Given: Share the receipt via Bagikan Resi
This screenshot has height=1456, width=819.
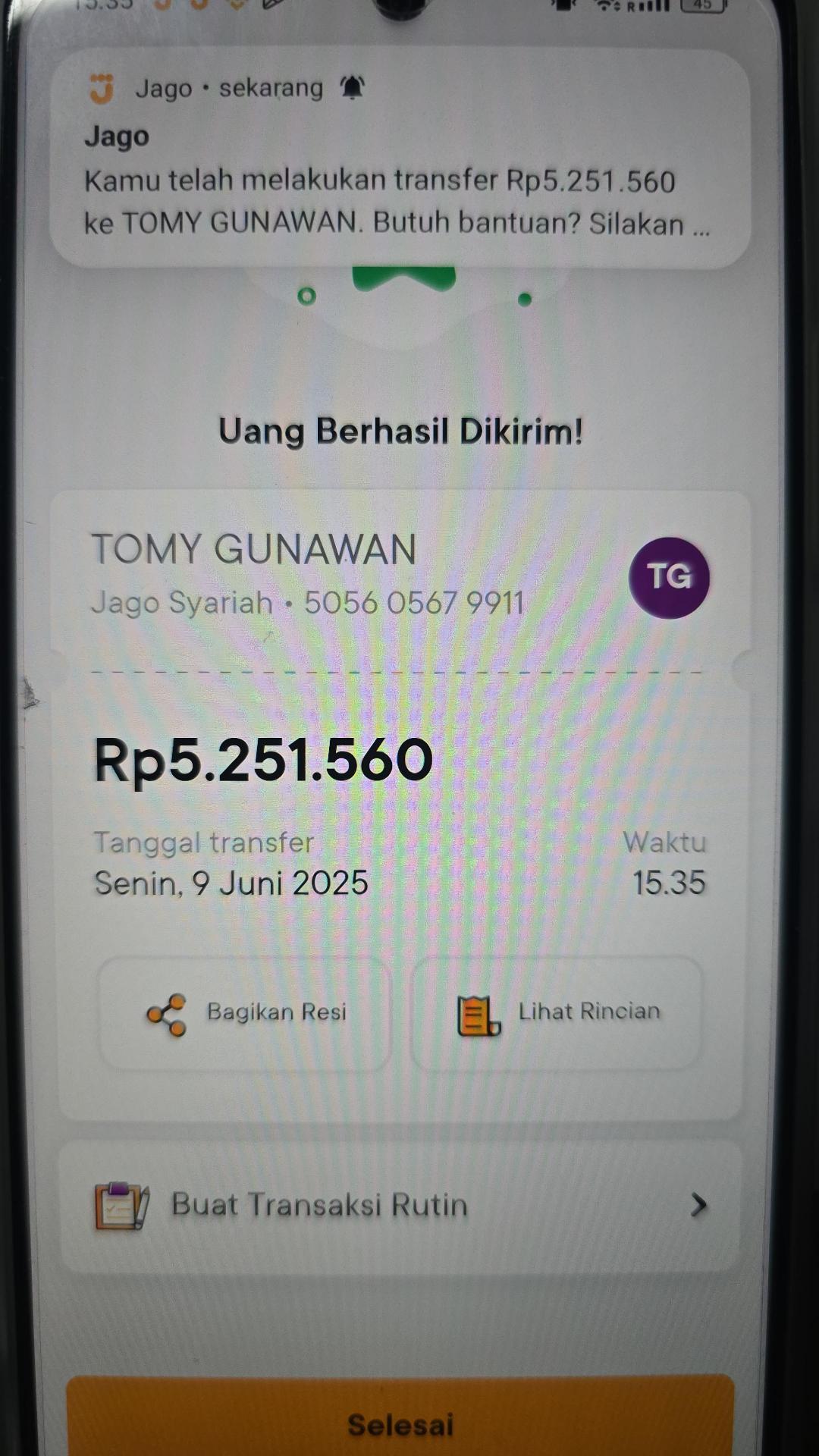Looking at the screenshot, I should pos(244,1013).
